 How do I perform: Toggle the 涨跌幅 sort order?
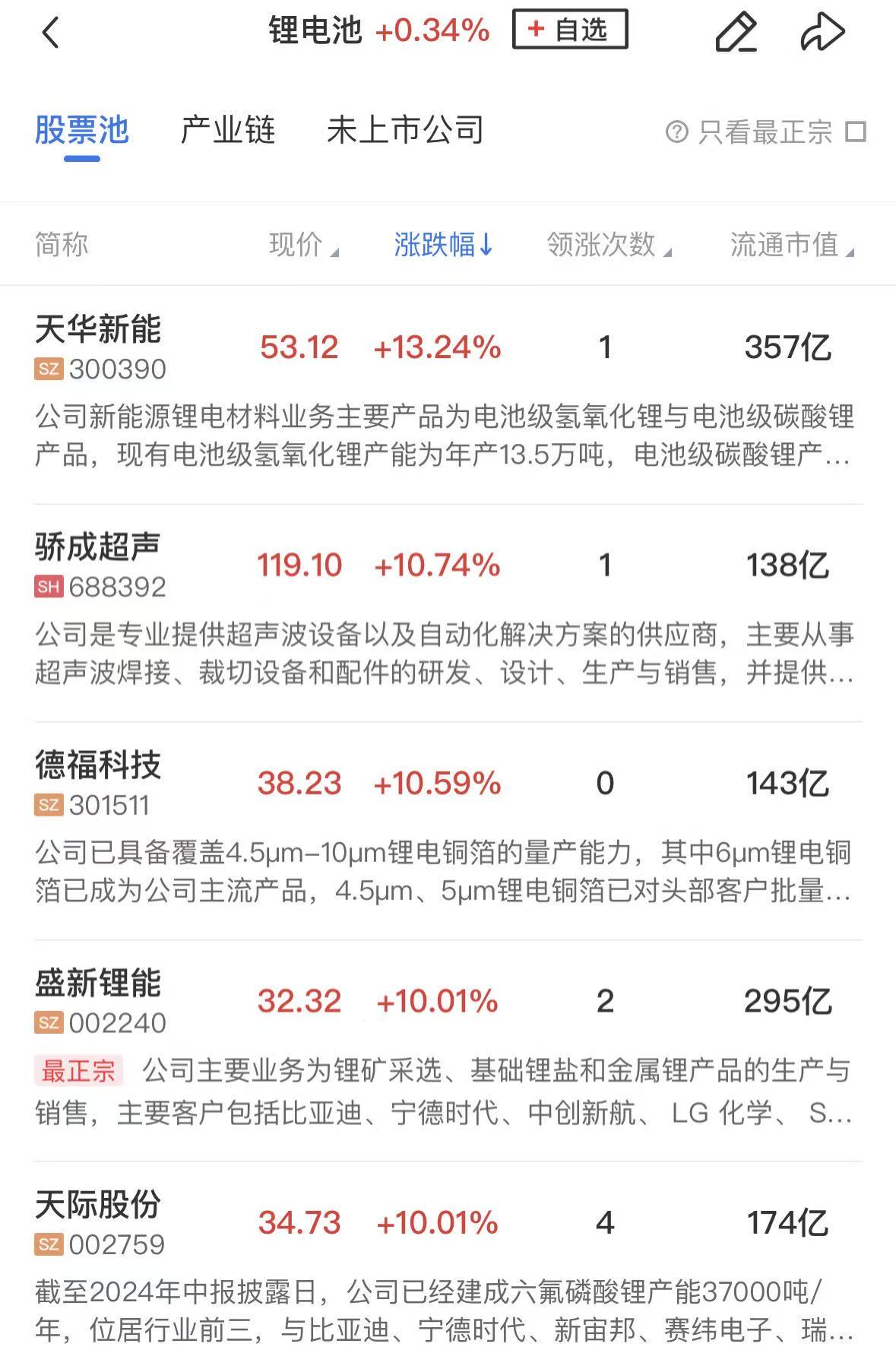(x=444, y=245)
